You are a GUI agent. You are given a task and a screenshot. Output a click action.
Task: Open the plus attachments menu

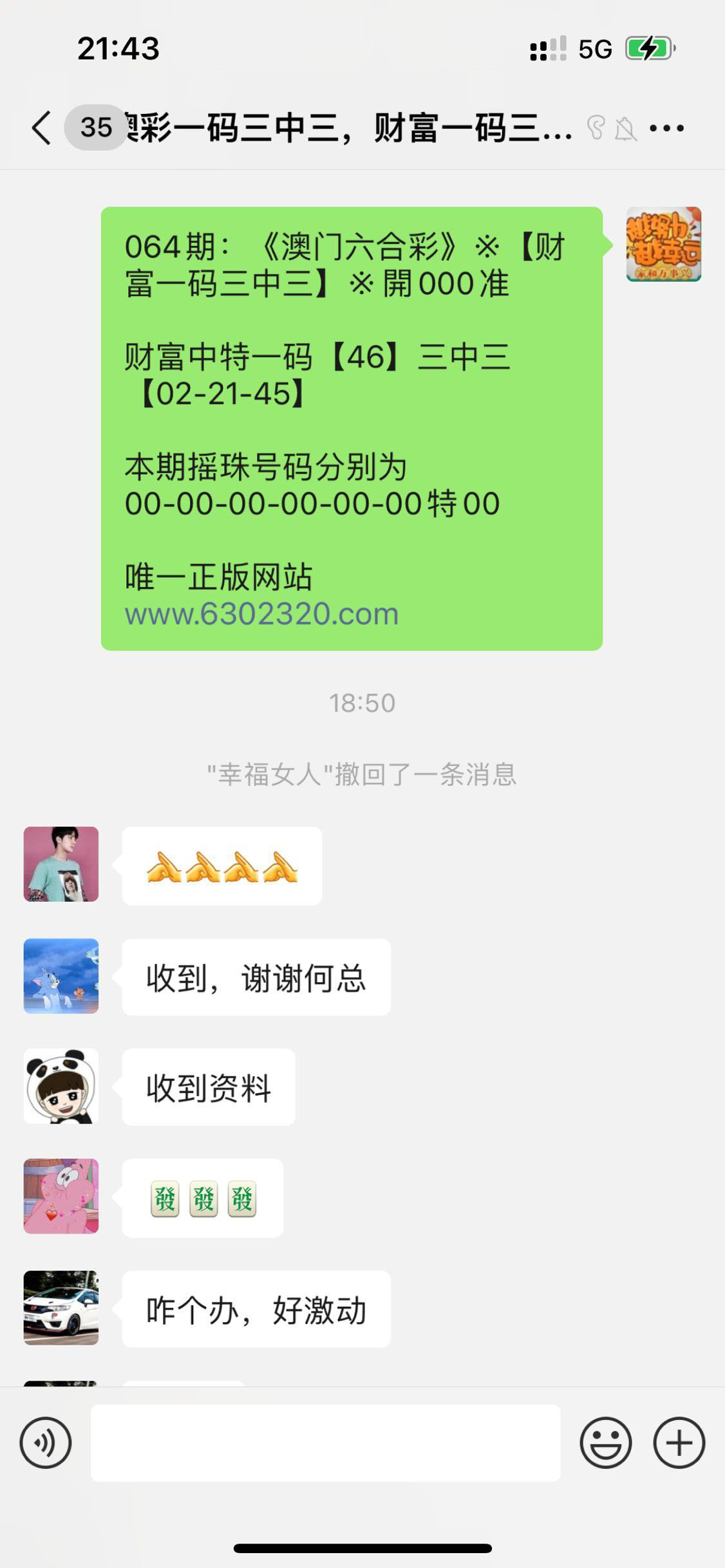click(679, 1442)
